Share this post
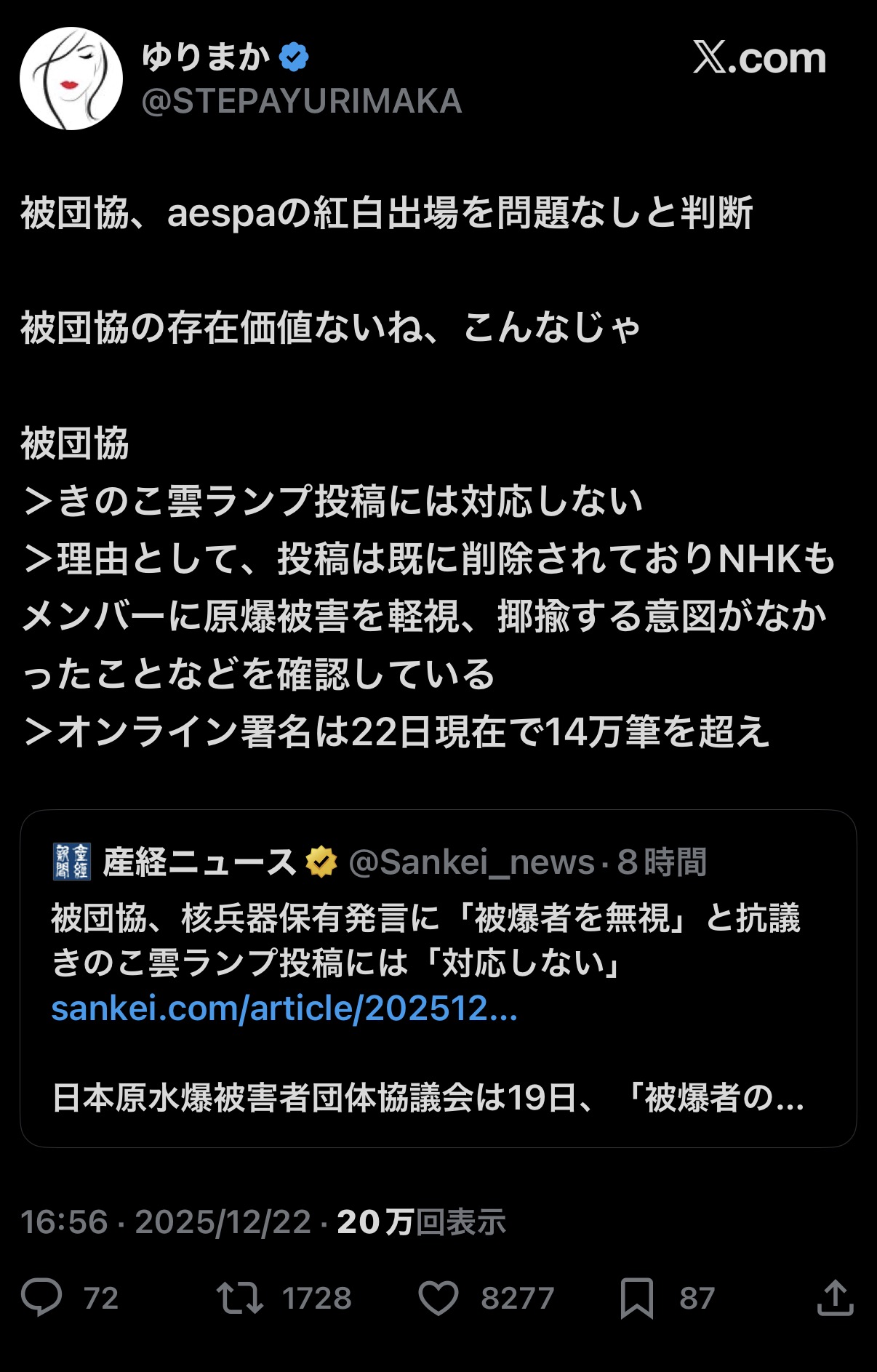 click(835, 1298)
